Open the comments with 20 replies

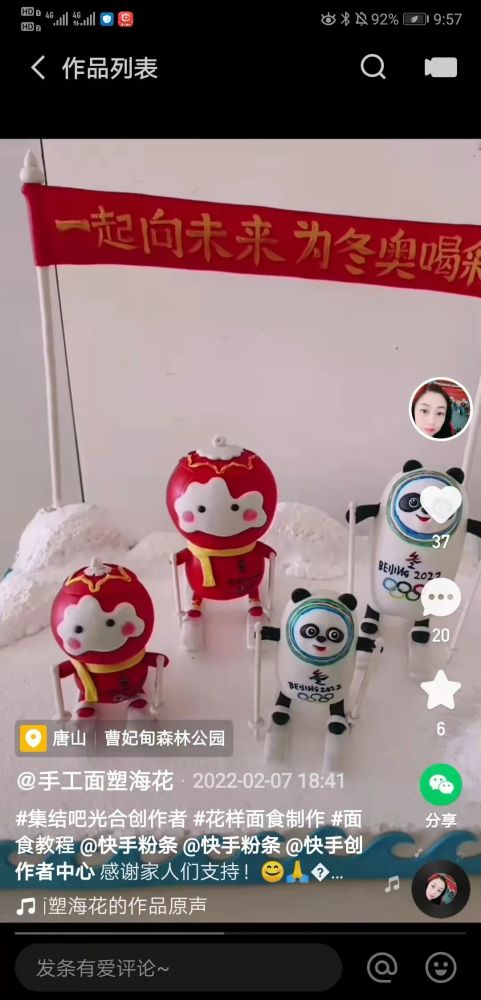click(440, 598)
